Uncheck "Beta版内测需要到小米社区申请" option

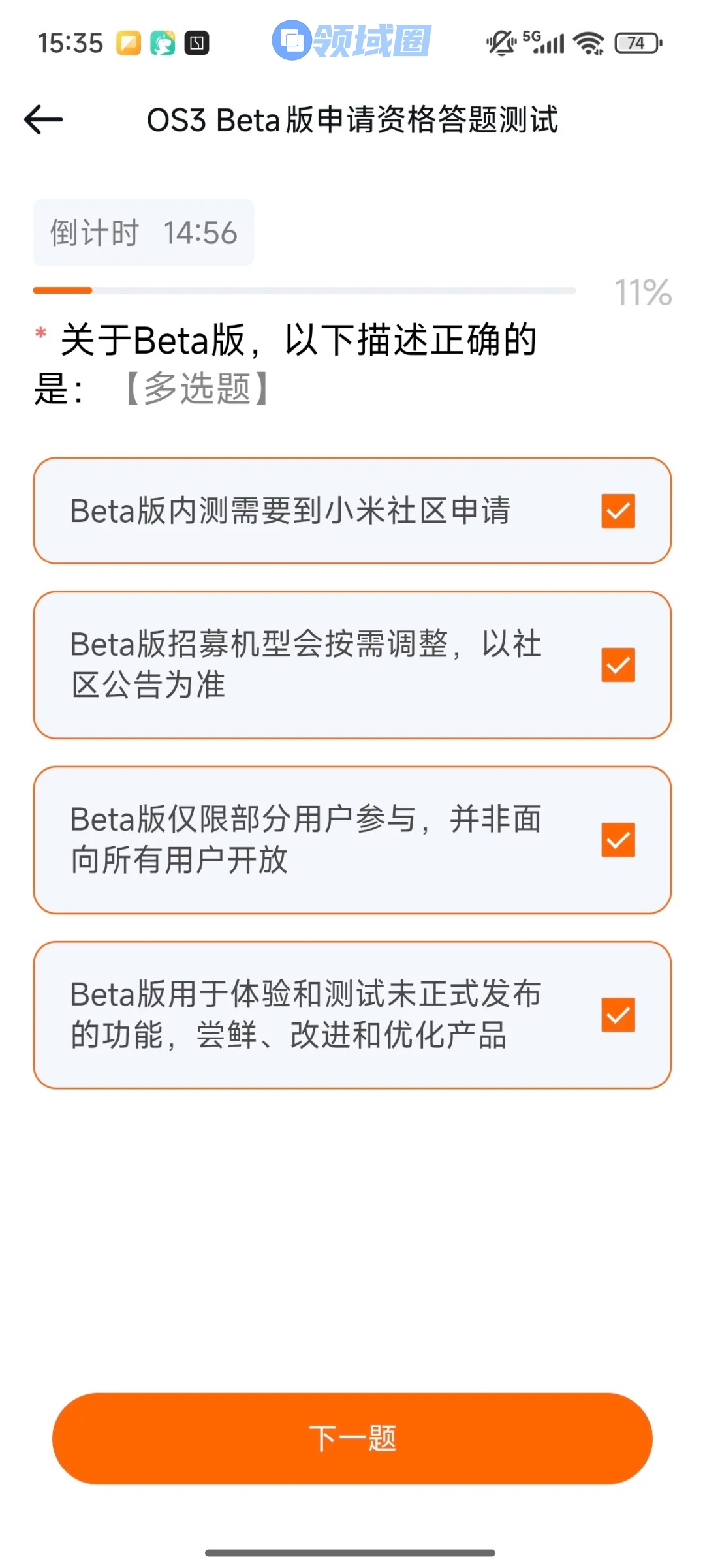click(x=618, y=511)
